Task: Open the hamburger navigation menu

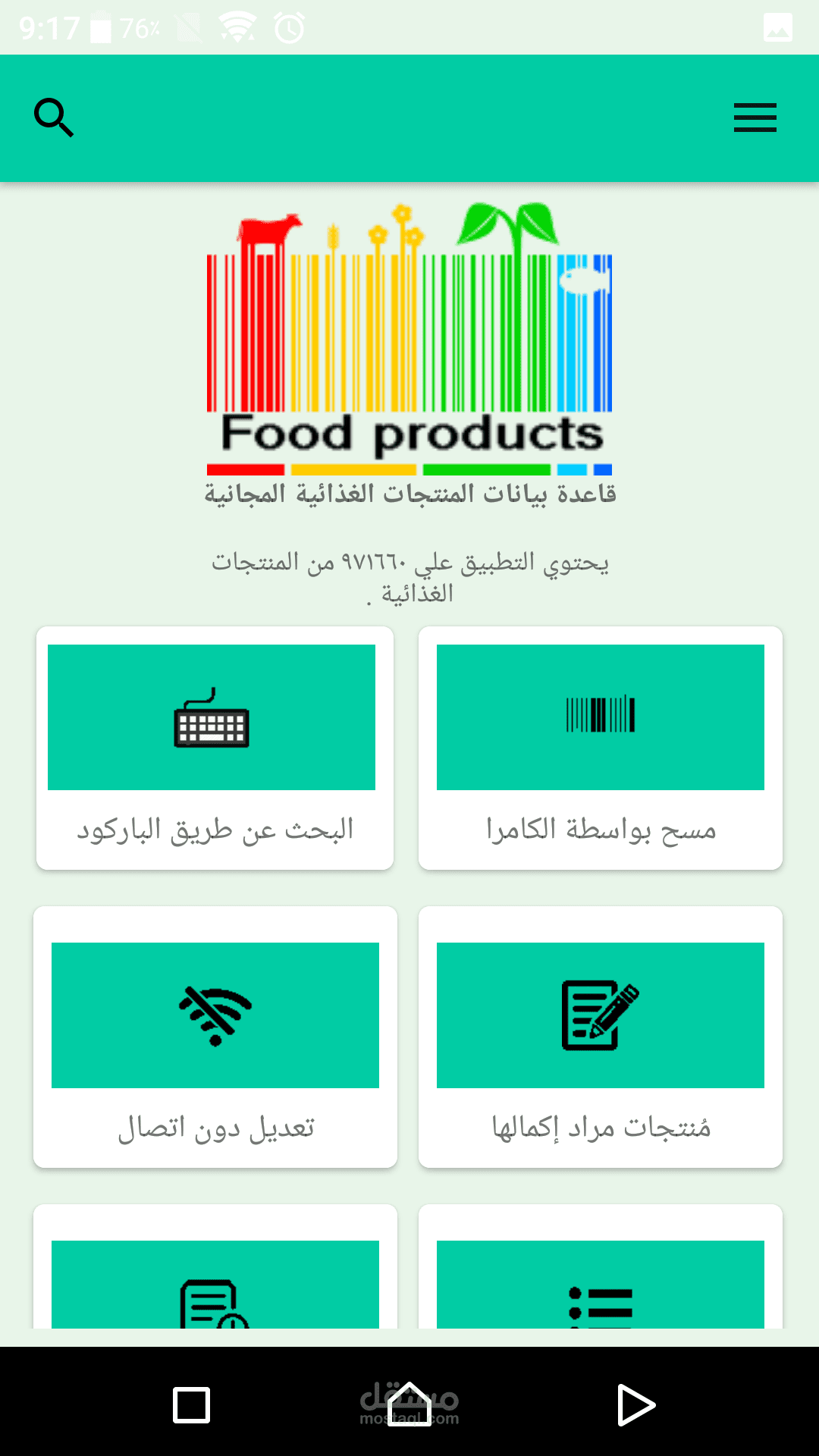Action: 755,118
